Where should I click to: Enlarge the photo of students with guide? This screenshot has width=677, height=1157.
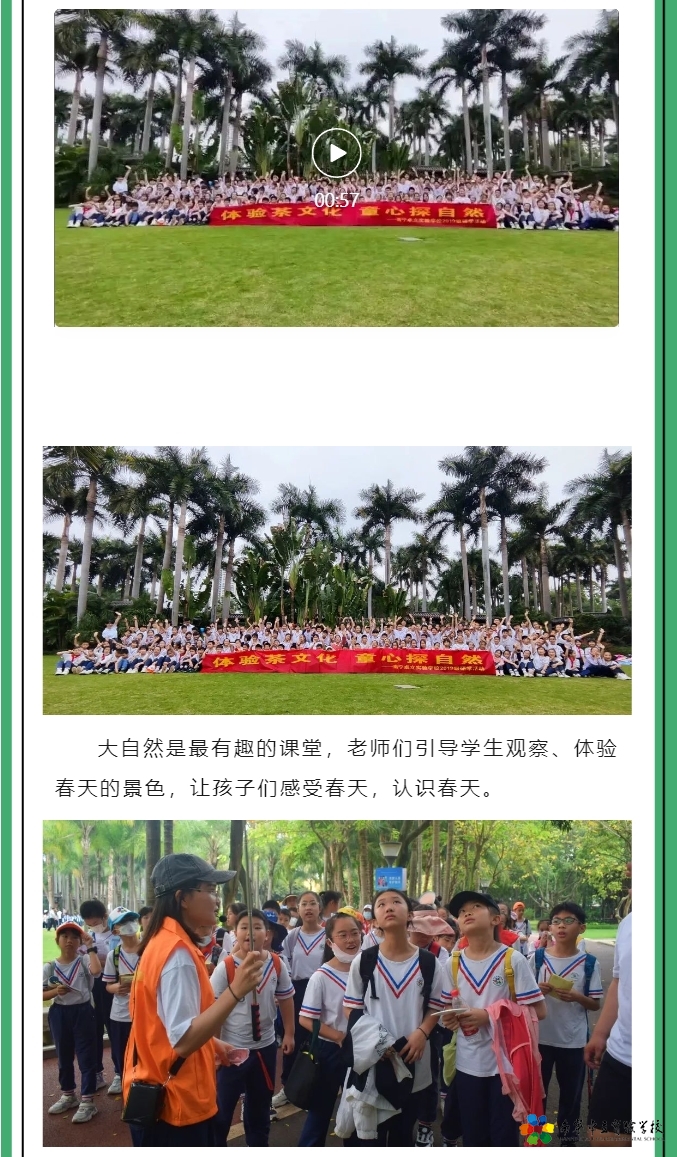[337, 982]
